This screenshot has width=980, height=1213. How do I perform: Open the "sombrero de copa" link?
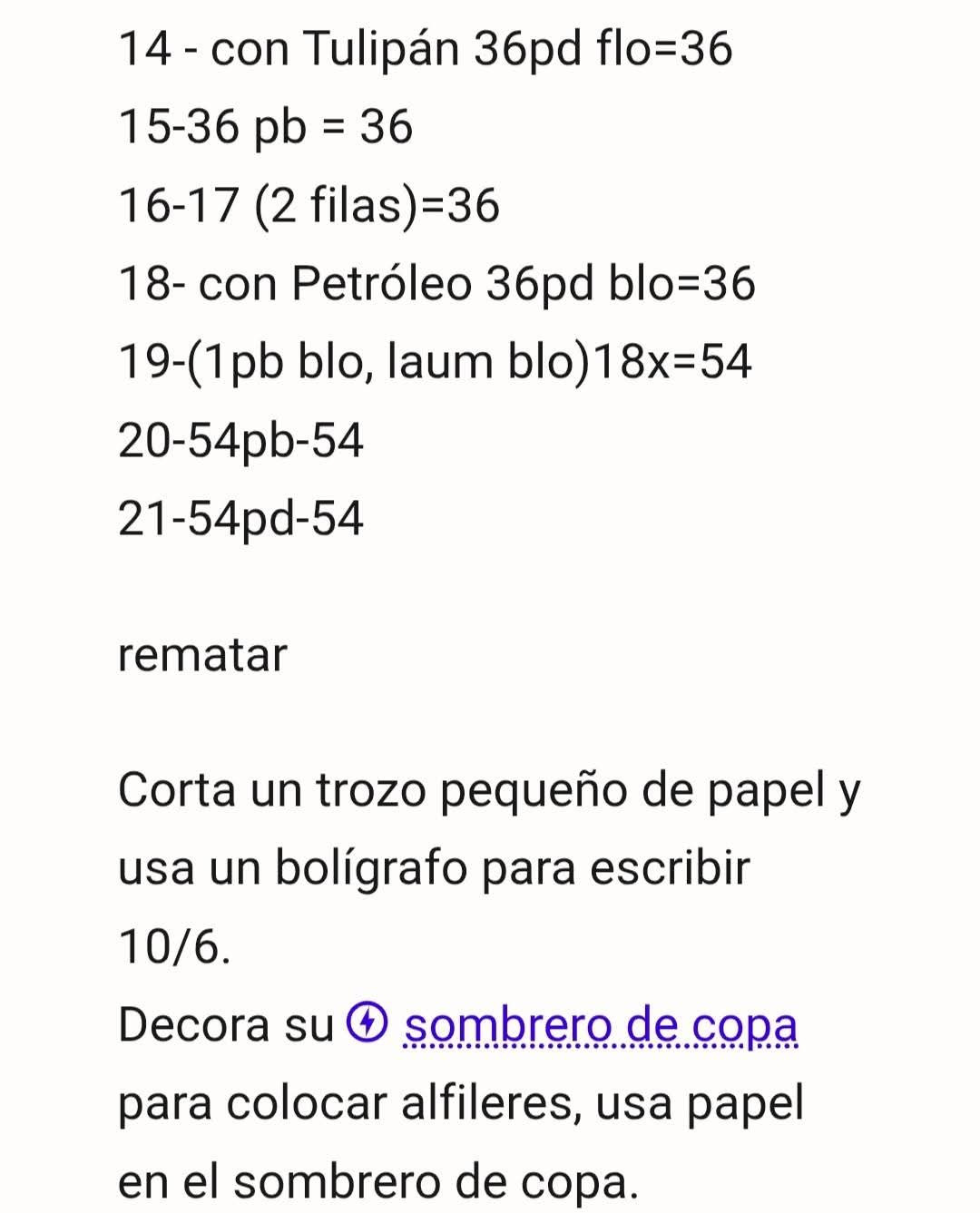(x=601, y=1026)
